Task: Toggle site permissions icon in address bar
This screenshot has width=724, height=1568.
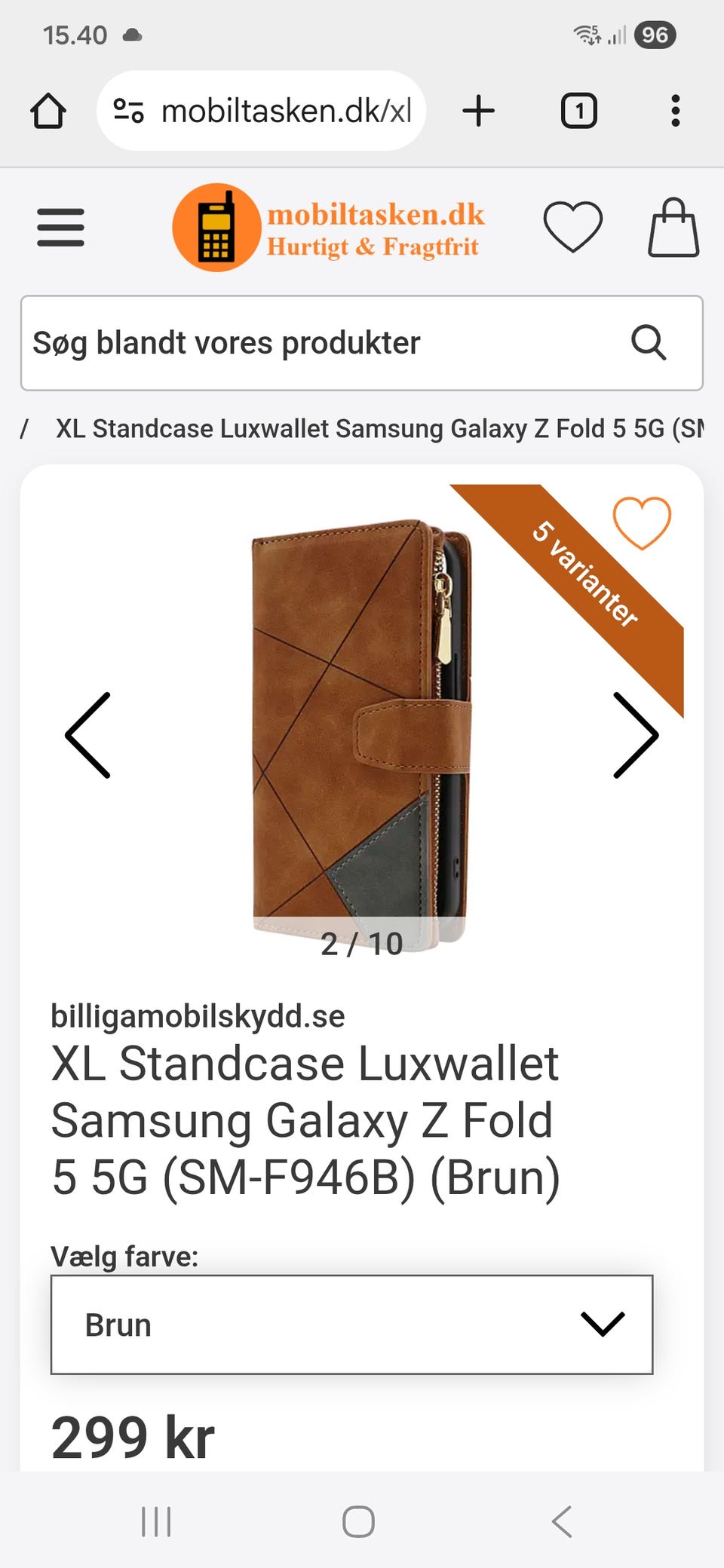Action: pyautogui.click(x=128, y=110)
